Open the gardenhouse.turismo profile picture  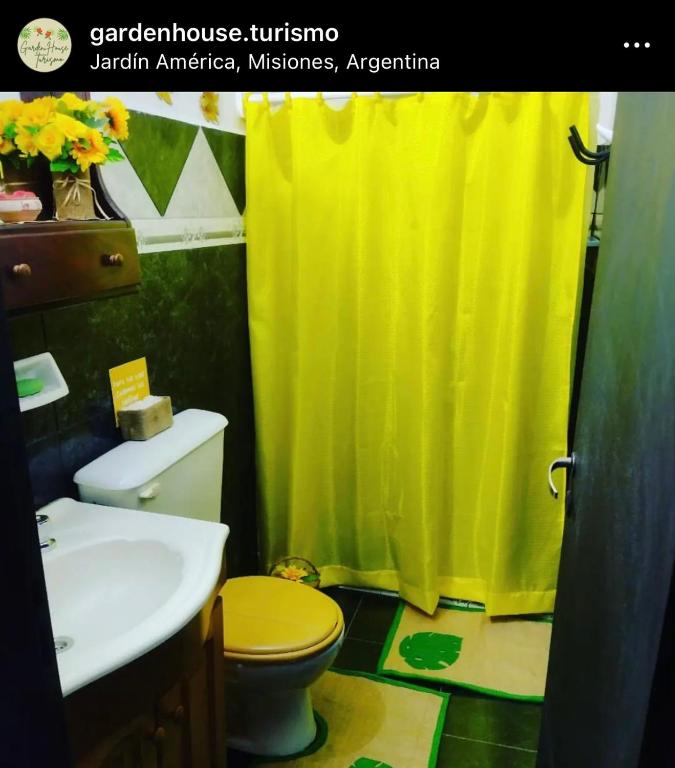tap(45, 45)
